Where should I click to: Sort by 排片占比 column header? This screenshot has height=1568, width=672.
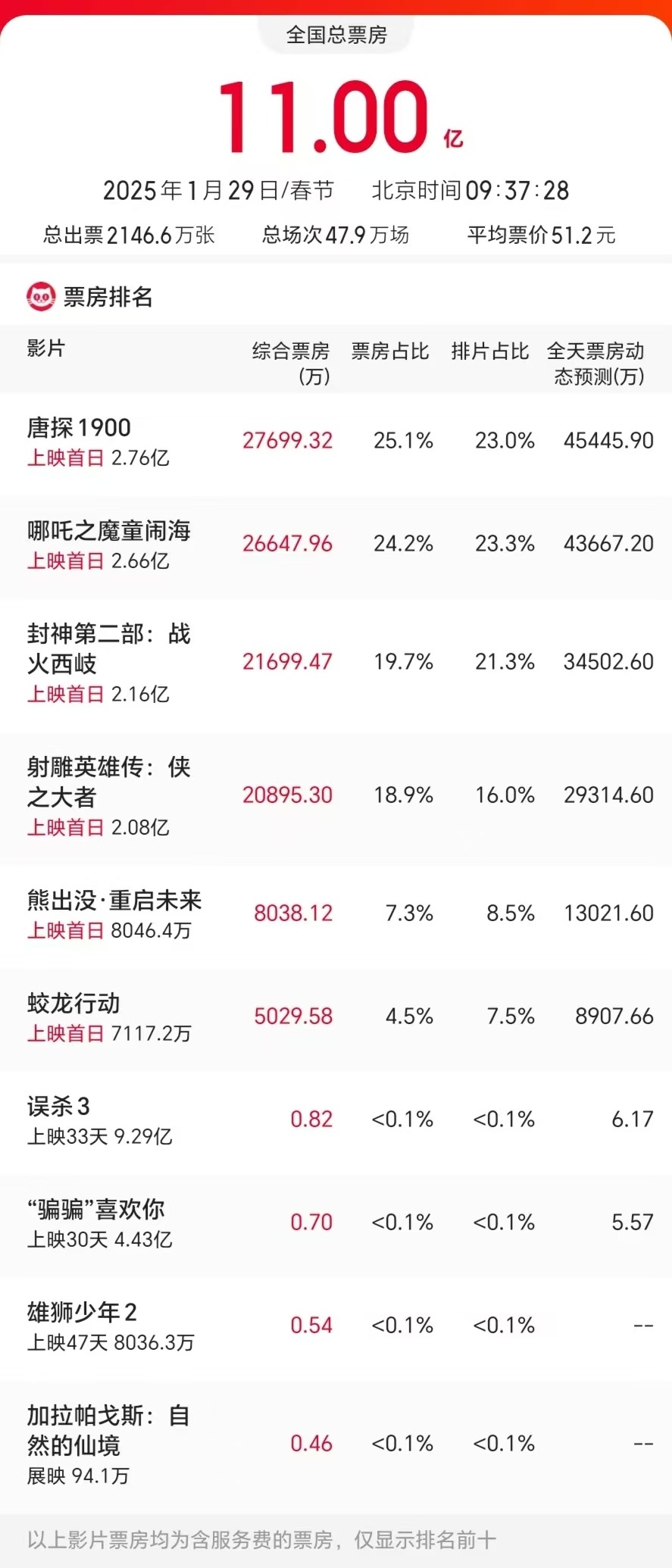pos(490,351)
